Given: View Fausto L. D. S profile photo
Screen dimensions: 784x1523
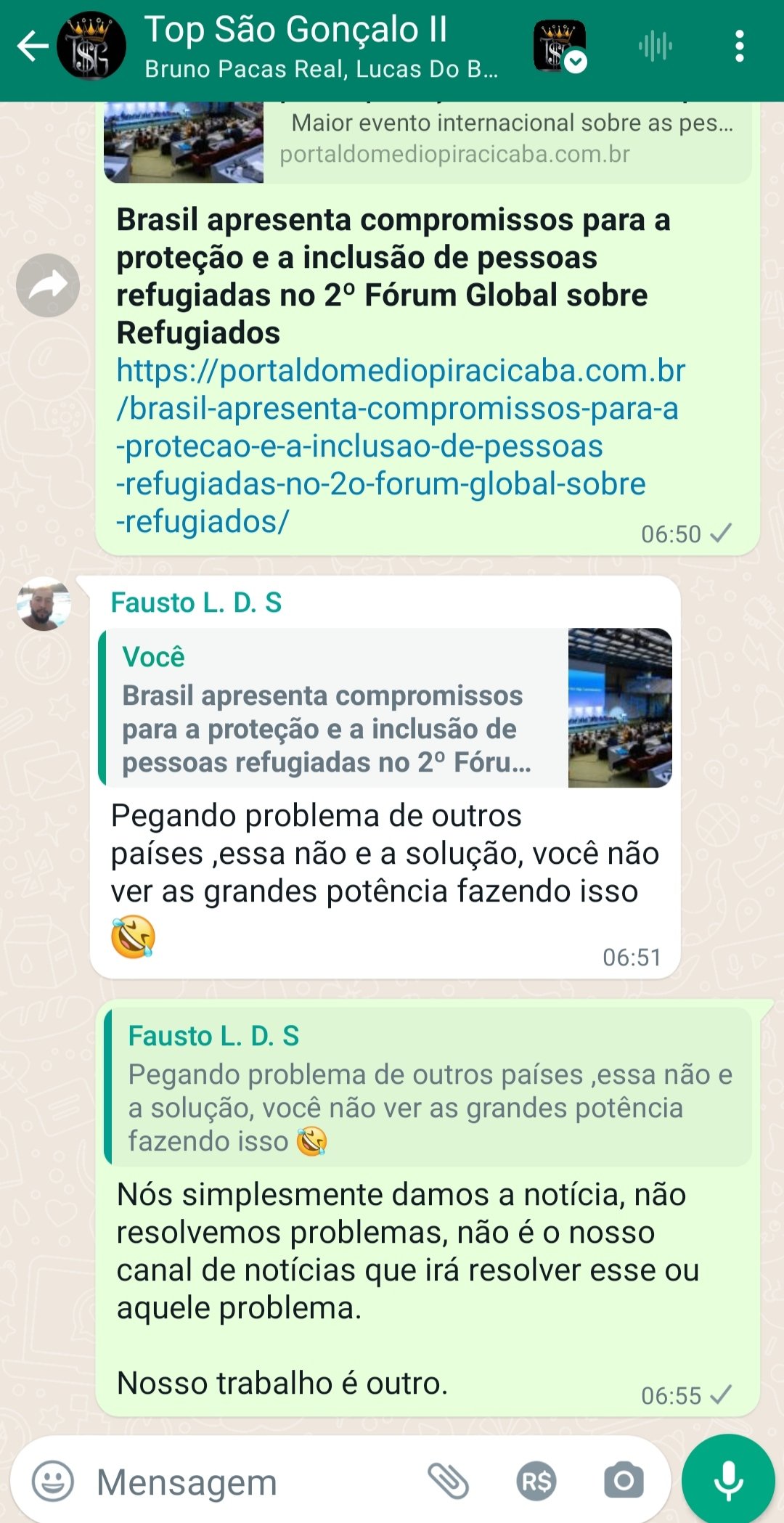Looking at the screenshot, I should click(44, 604).
